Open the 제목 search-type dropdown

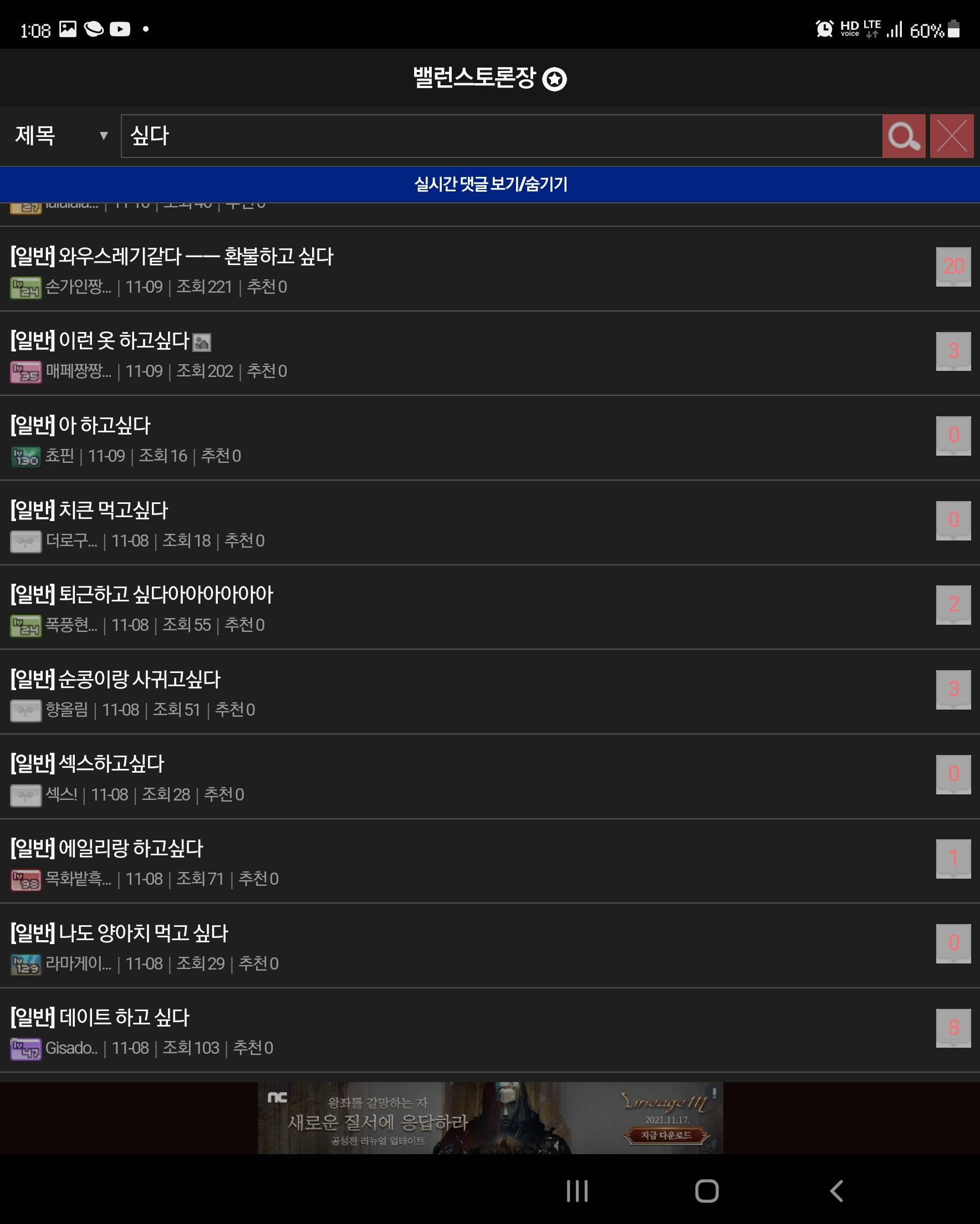click(61, 136)
